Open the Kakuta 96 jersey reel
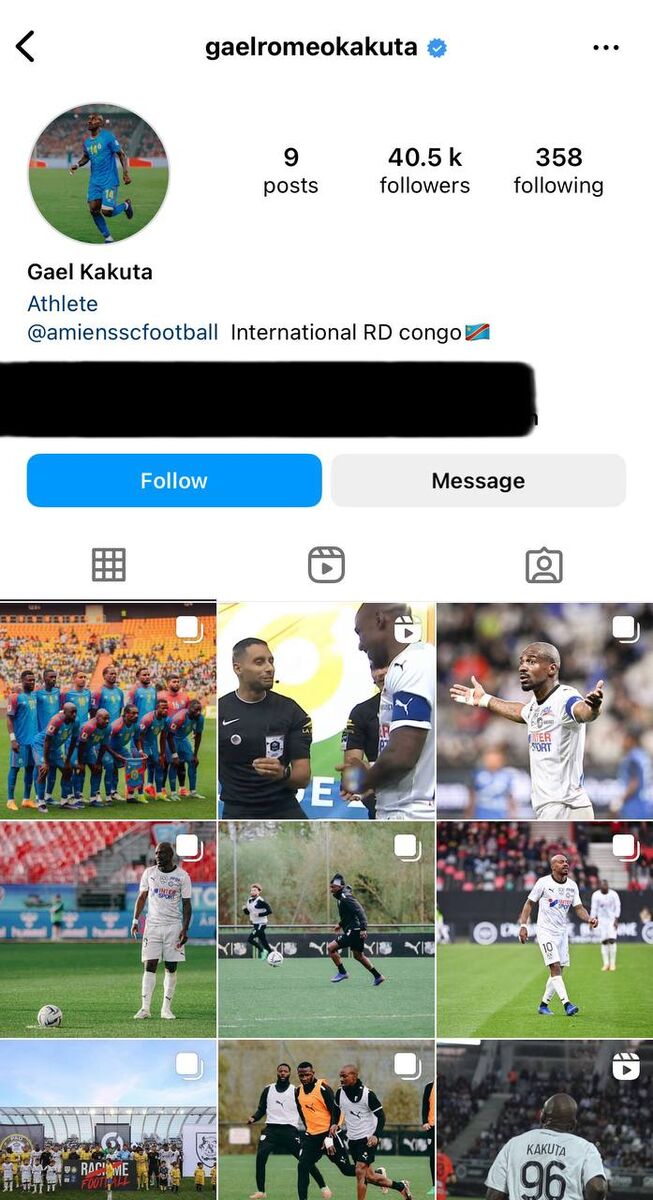653x1200 pixels. coord(544,1120)
